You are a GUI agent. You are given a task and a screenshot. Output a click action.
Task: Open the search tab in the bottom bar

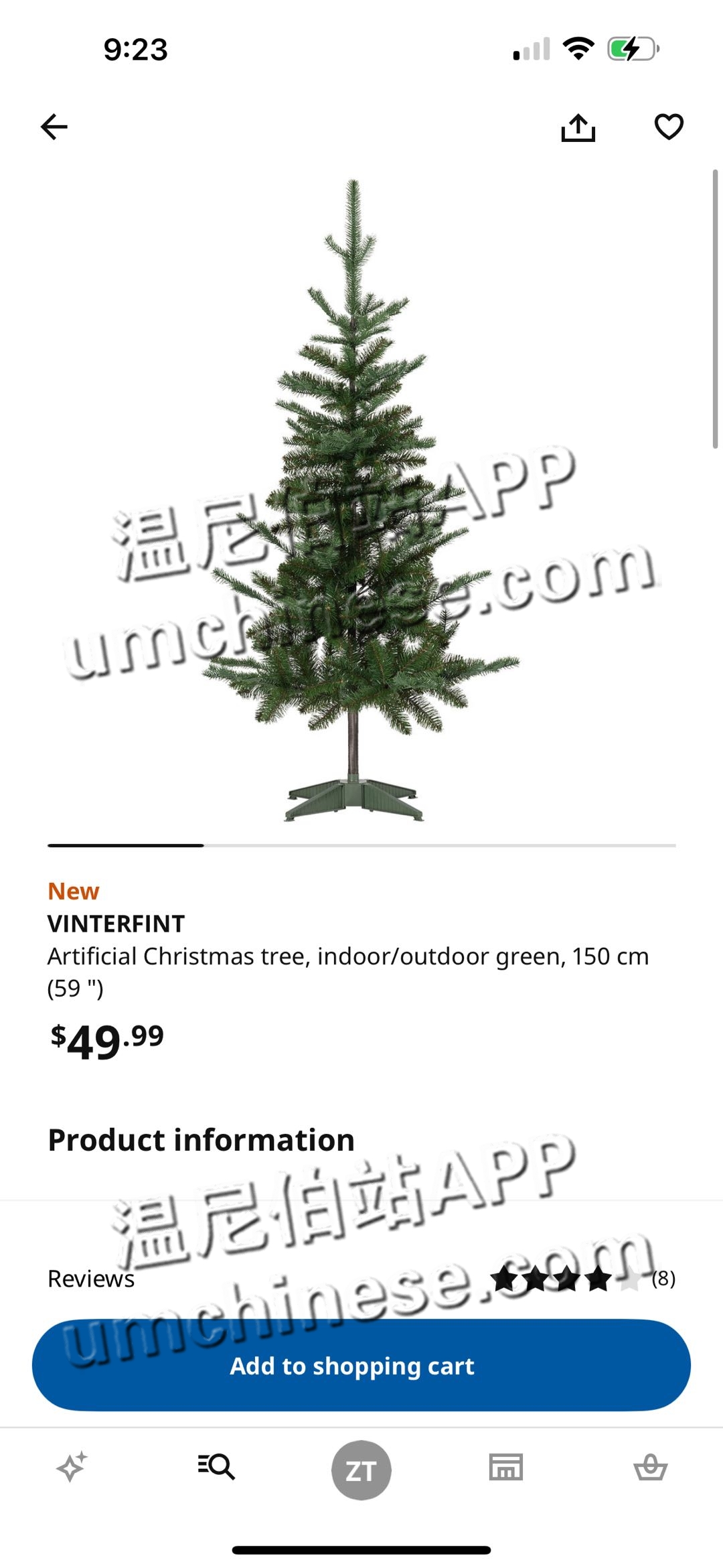[x=216, y=1467]
